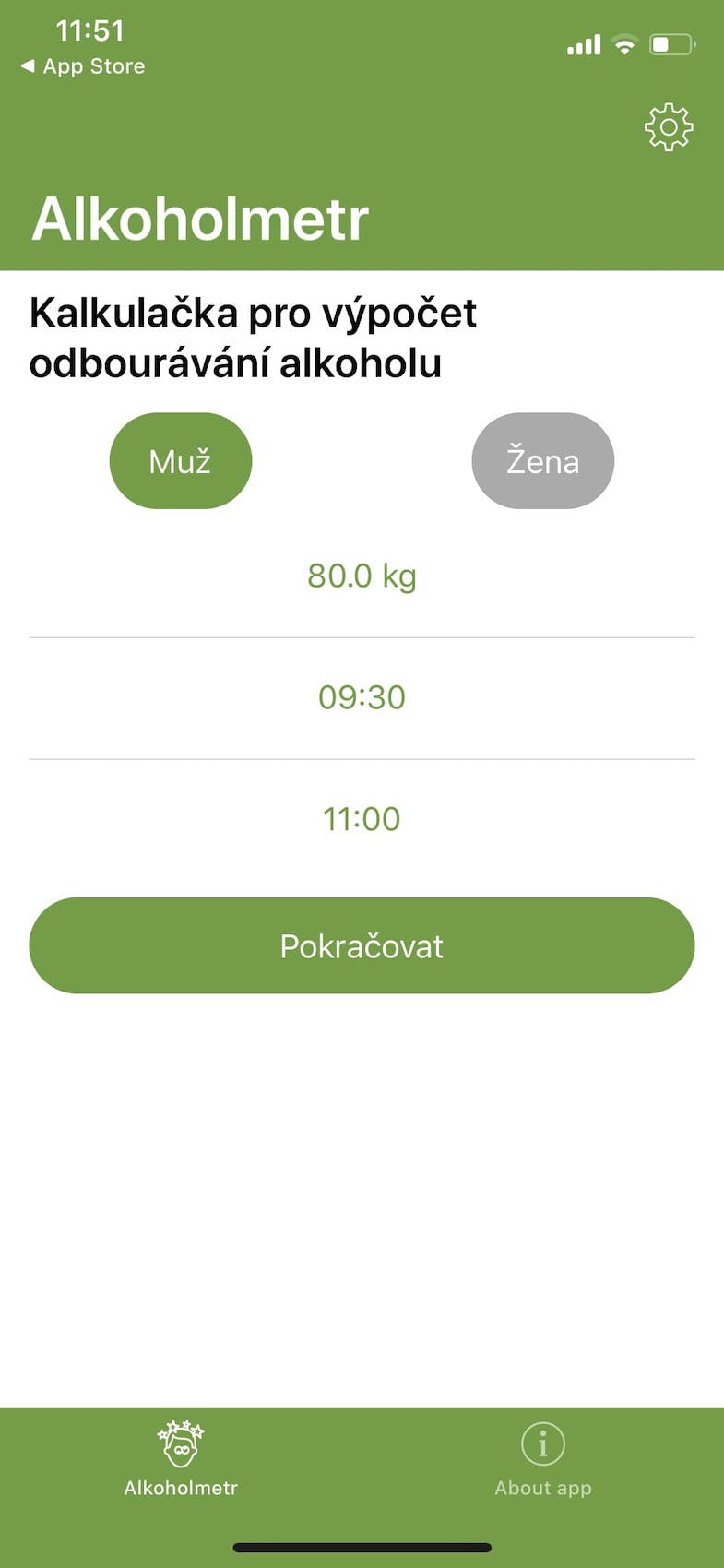Choose the Žena gender option
The height and width of the screenshot is (1568, 724).
click(542, 461)
